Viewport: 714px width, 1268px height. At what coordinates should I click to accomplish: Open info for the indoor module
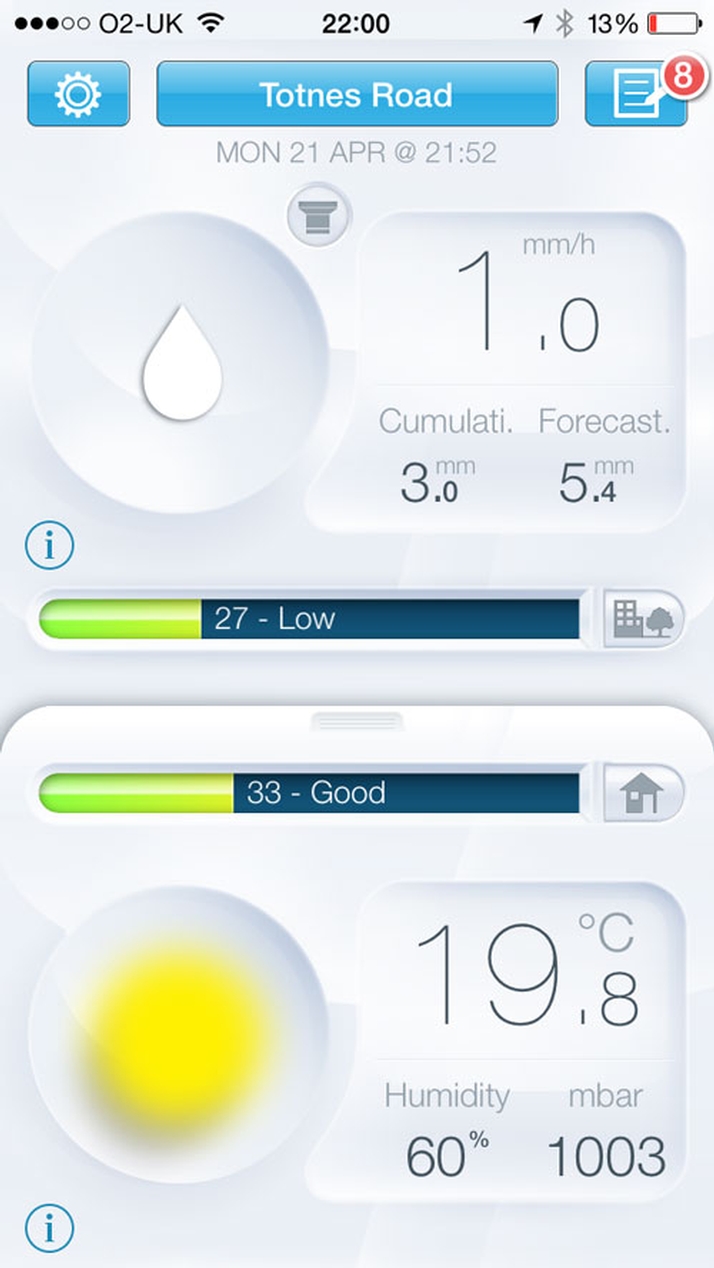[49, 1229]
